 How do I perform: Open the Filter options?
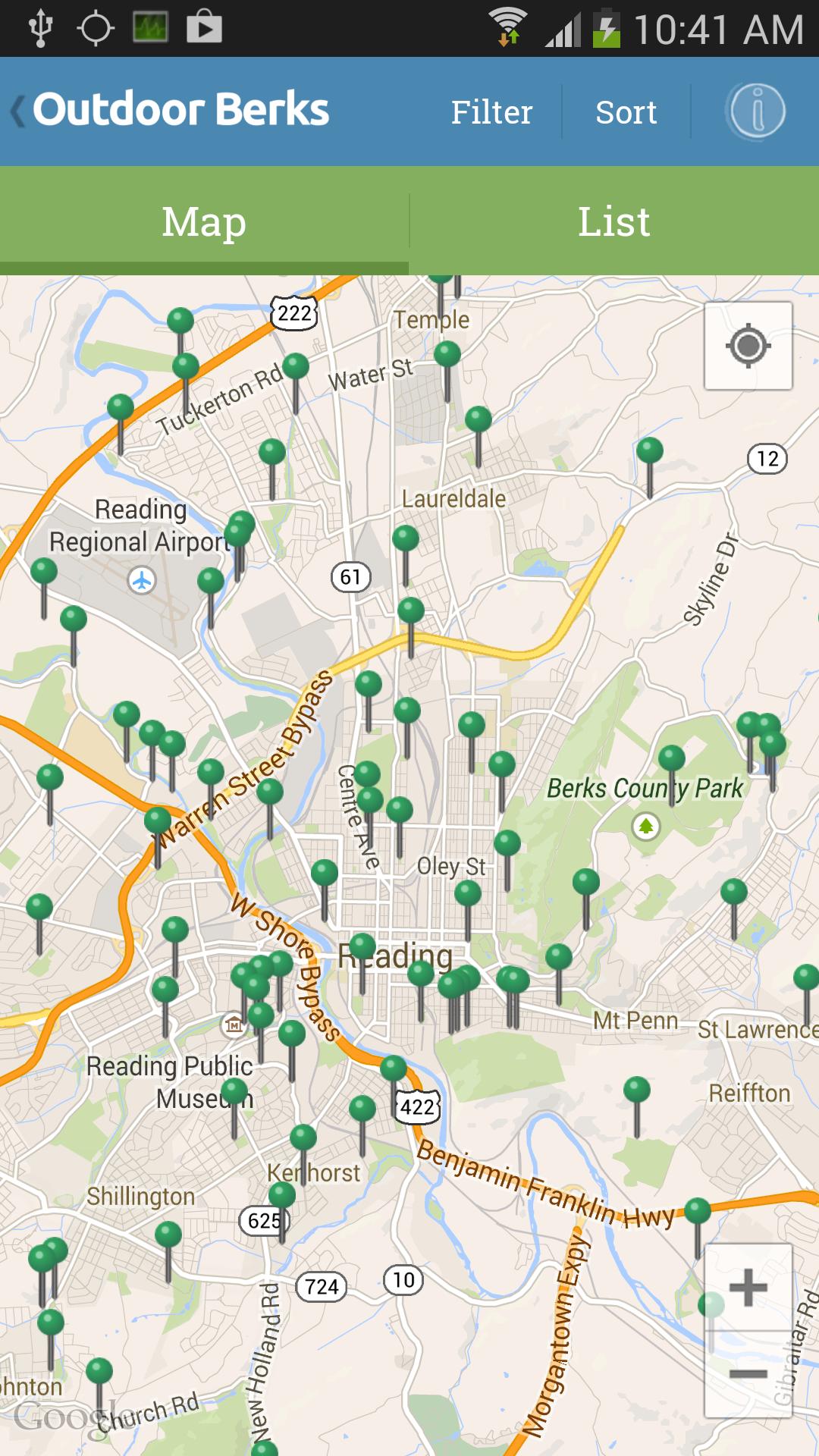[491, 112]
